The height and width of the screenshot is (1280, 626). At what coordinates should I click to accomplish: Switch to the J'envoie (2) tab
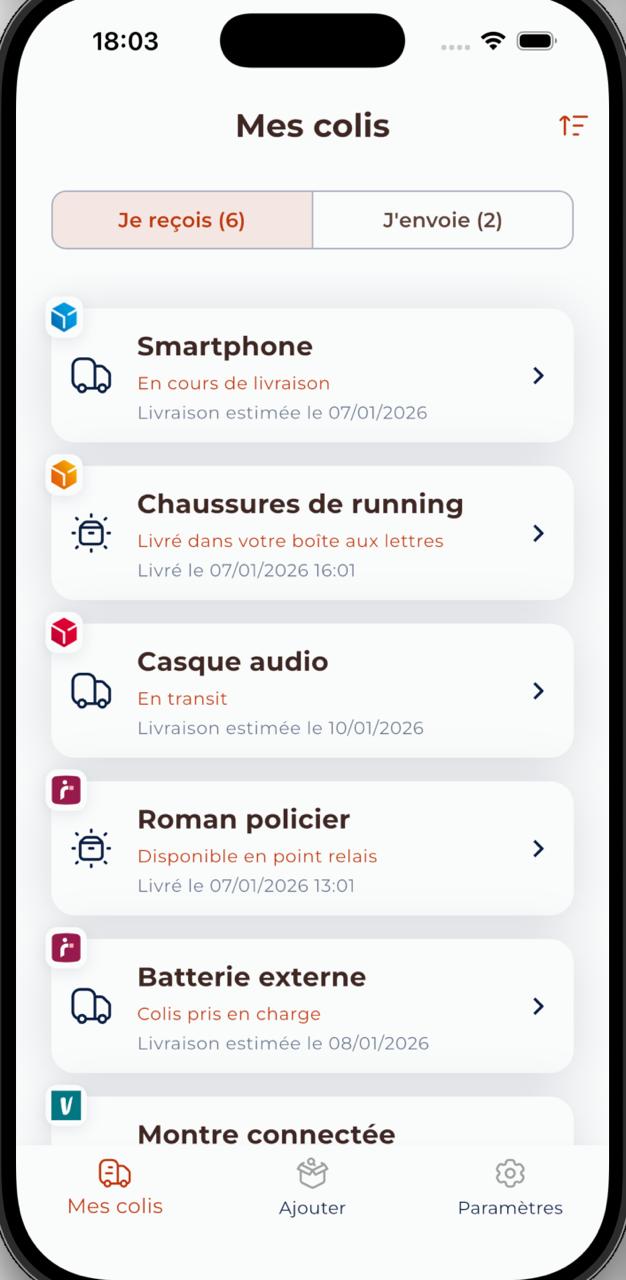pyautogui.click(x=442, y=220)
